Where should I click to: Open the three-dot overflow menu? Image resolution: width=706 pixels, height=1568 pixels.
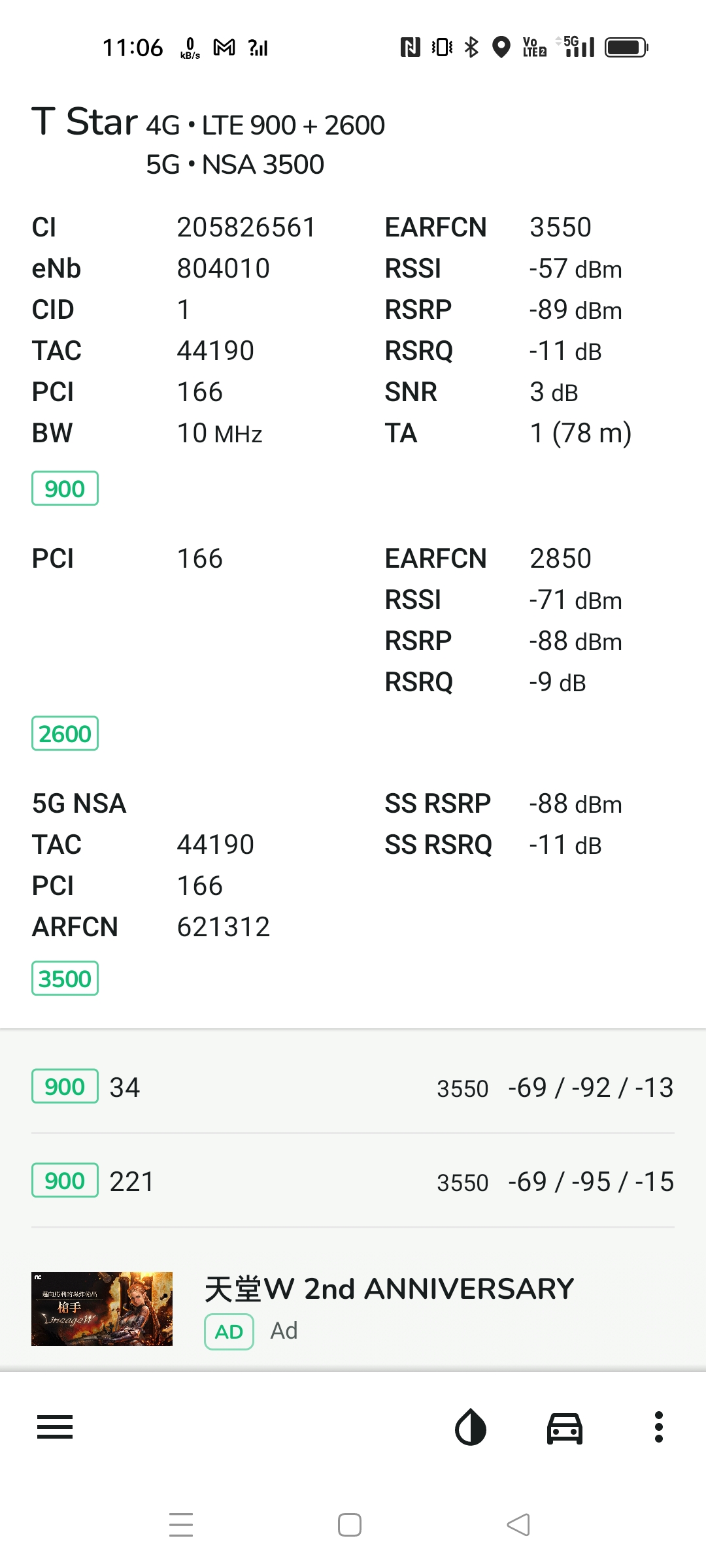(659, 1427)
